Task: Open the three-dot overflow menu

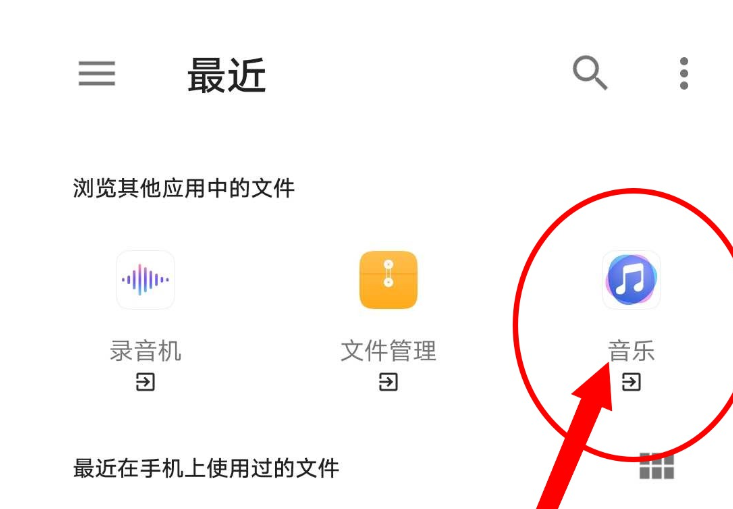Action: (684, 73)
